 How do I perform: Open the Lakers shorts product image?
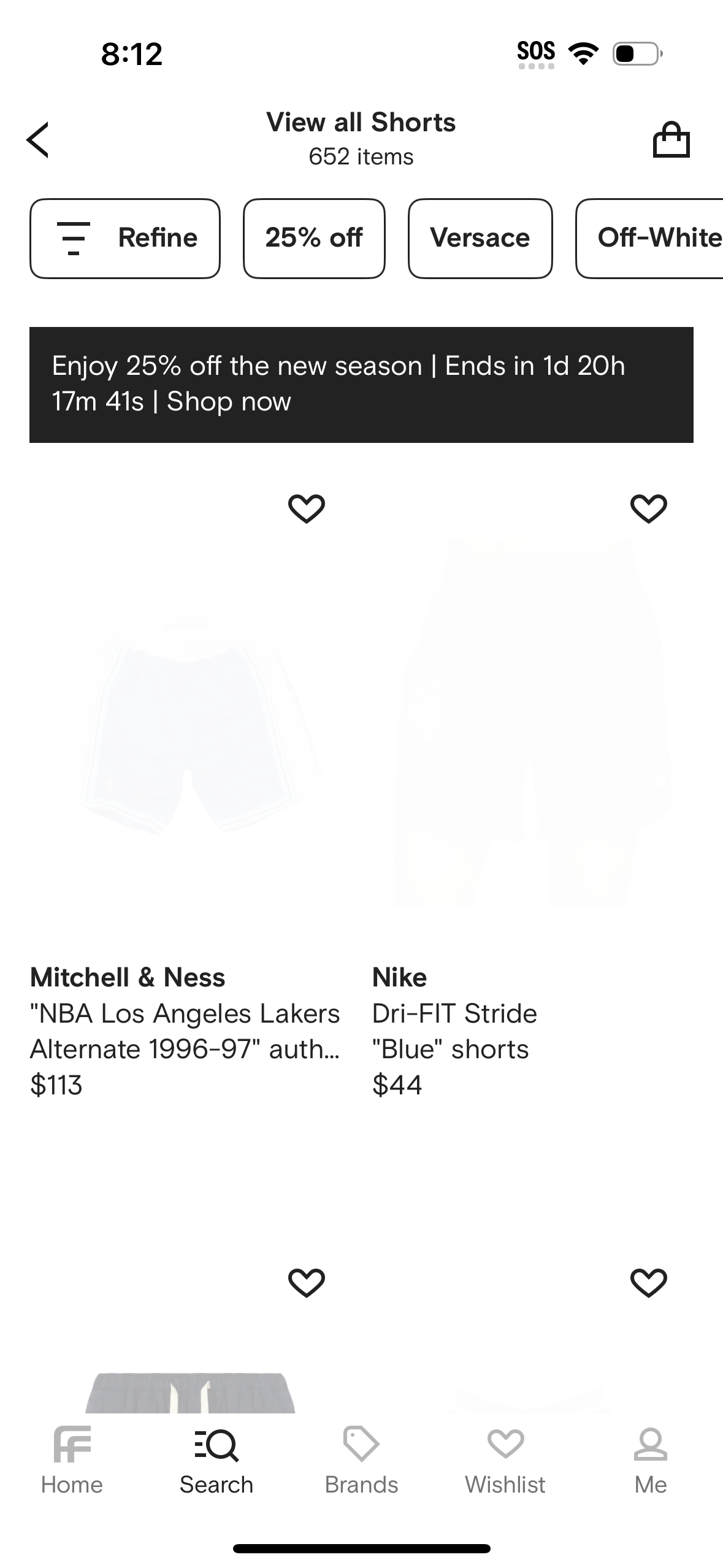pyautogui.click(x=184, y=724)
